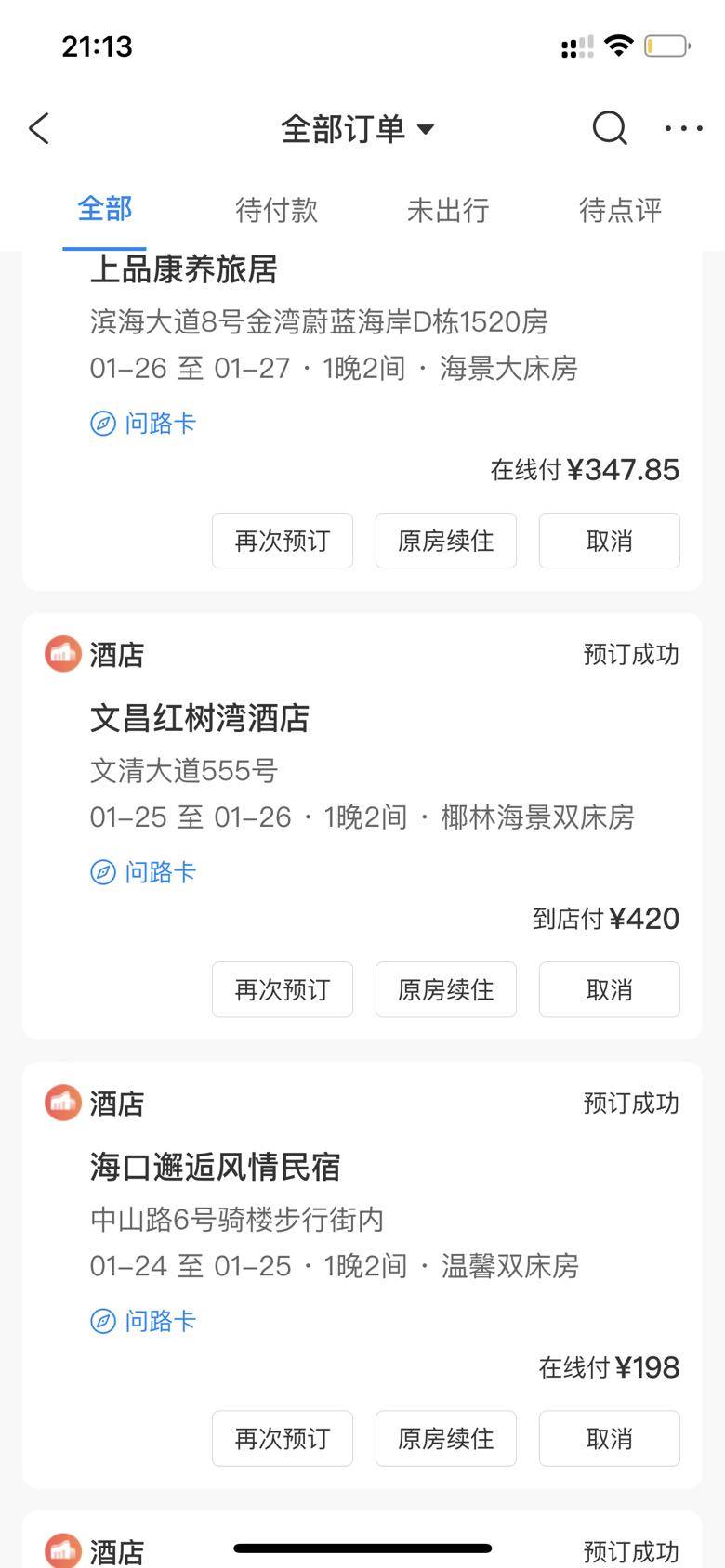Extend stay at 文昌红树湾酒店 via 原房续住
Viewport: 725px width, 1568px height.
[446, 989]
